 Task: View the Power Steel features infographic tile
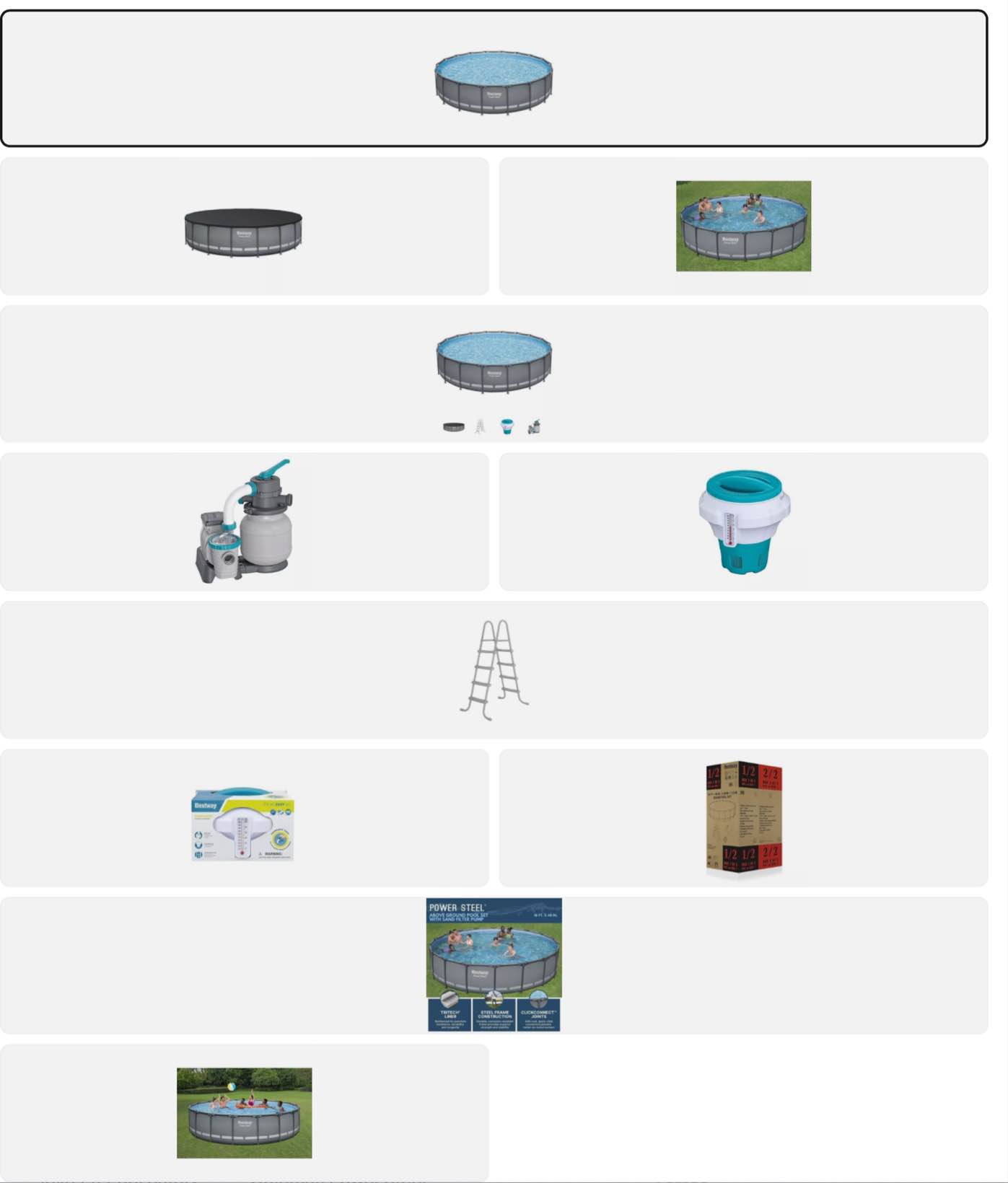pyautogui.click(x=494, y=965)
